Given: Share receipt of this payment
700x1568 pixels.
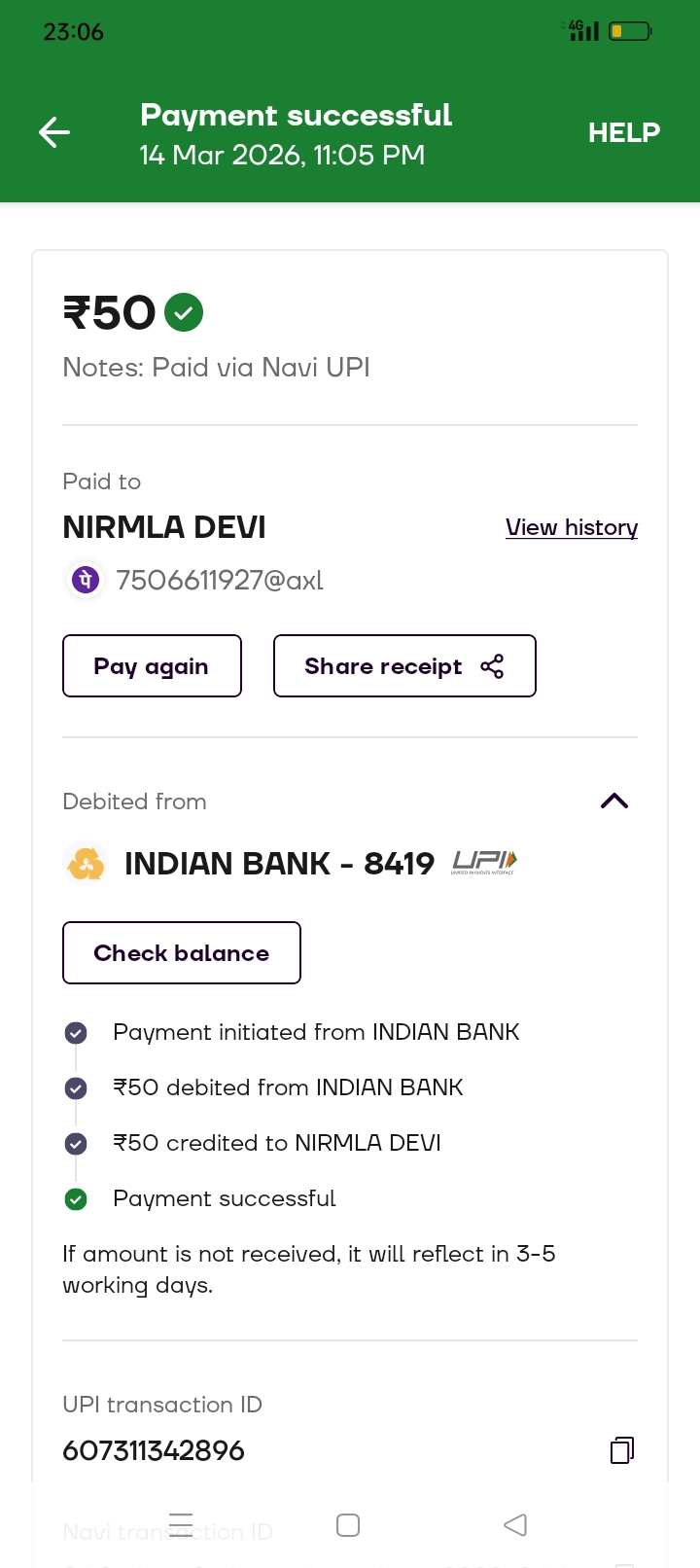Looking at the screenshot, I should click(x=404, y=666).
